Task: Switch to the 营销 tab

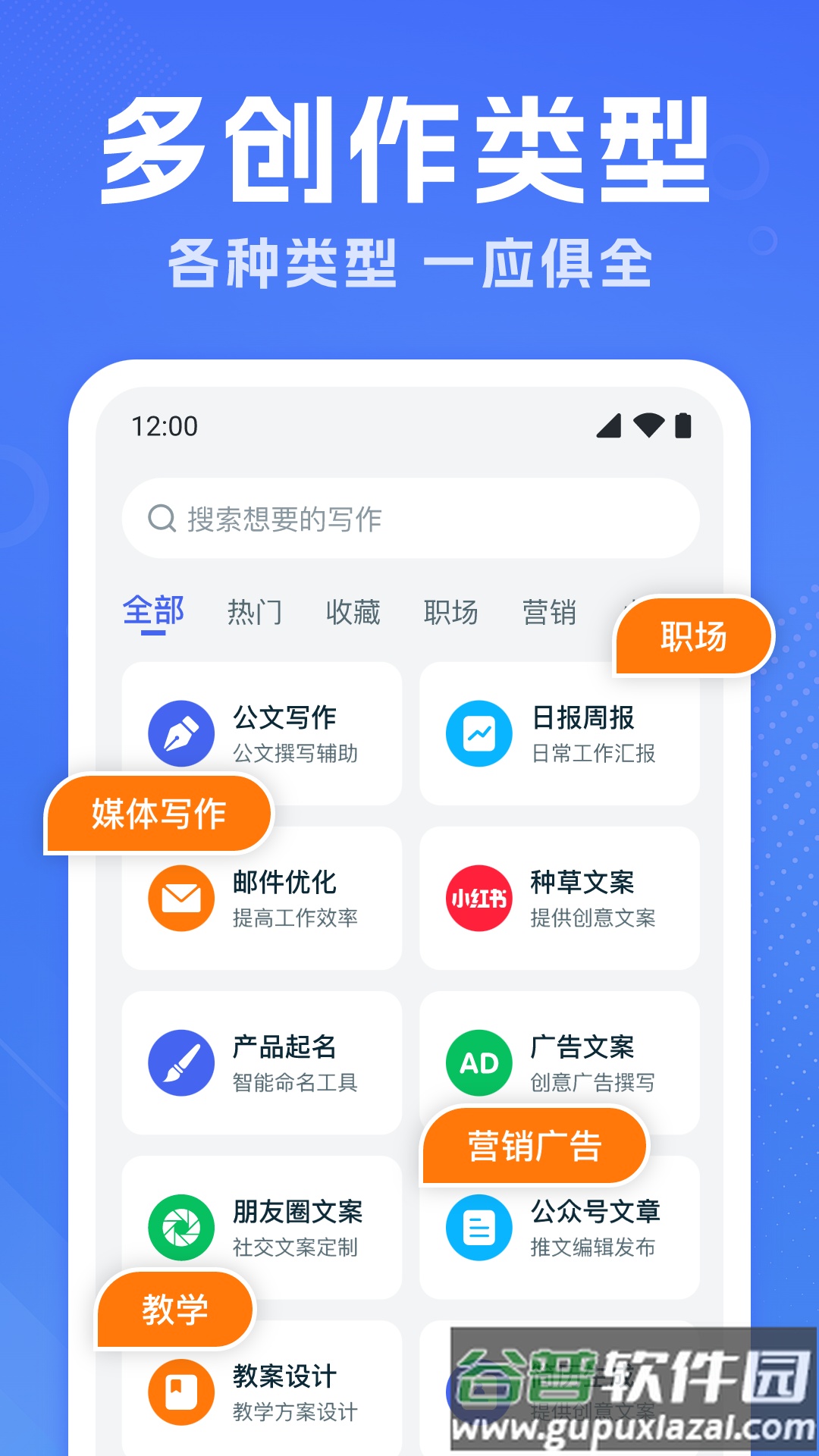Action: click(551, 613)
